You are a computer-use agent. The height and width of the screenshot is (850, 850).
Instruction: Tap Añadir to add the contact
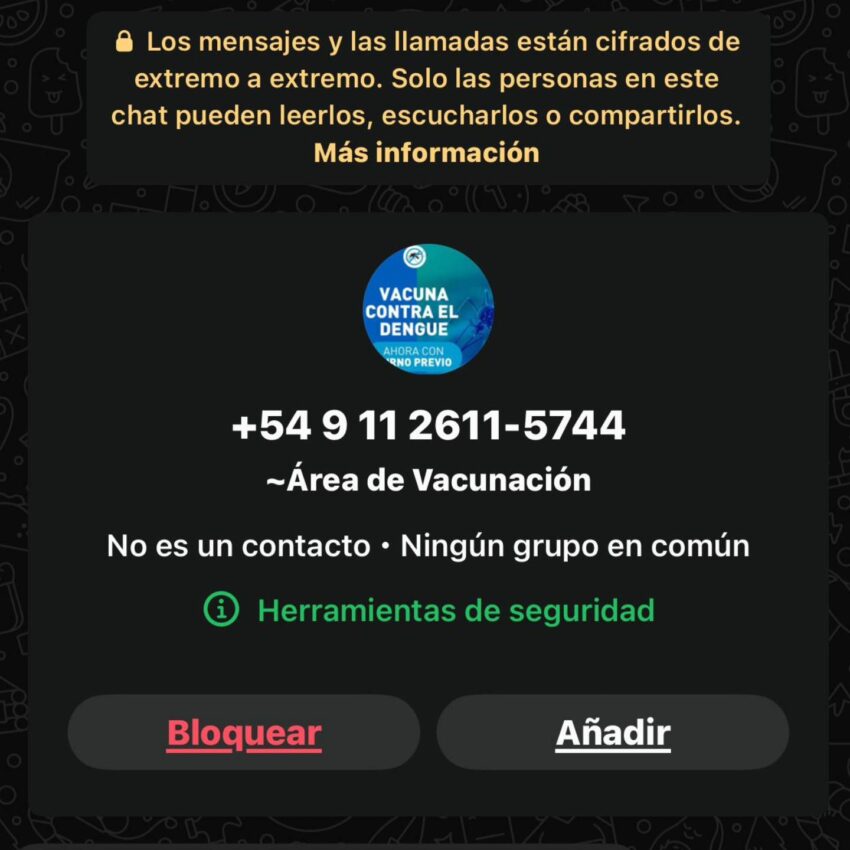[613, 733]
